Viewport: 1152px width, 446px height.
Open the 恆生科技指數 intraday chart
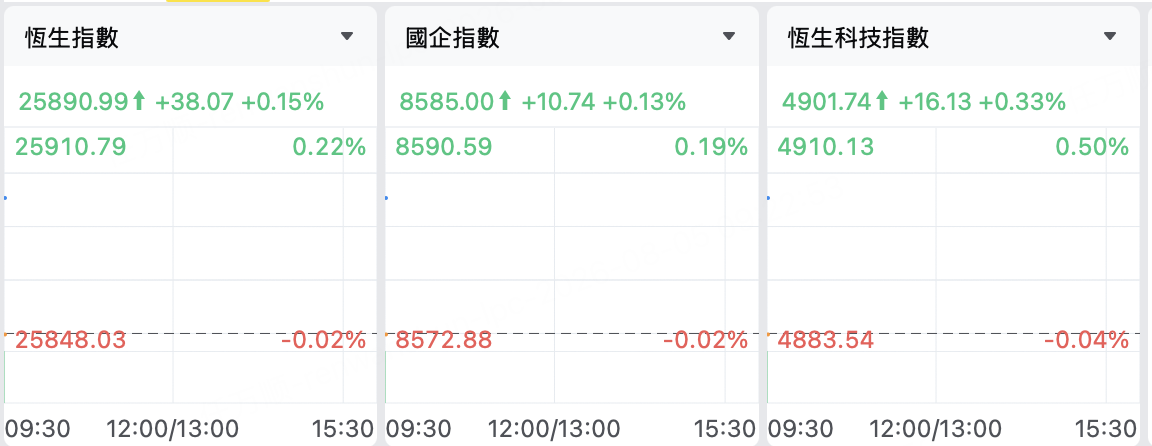point(954,265)
